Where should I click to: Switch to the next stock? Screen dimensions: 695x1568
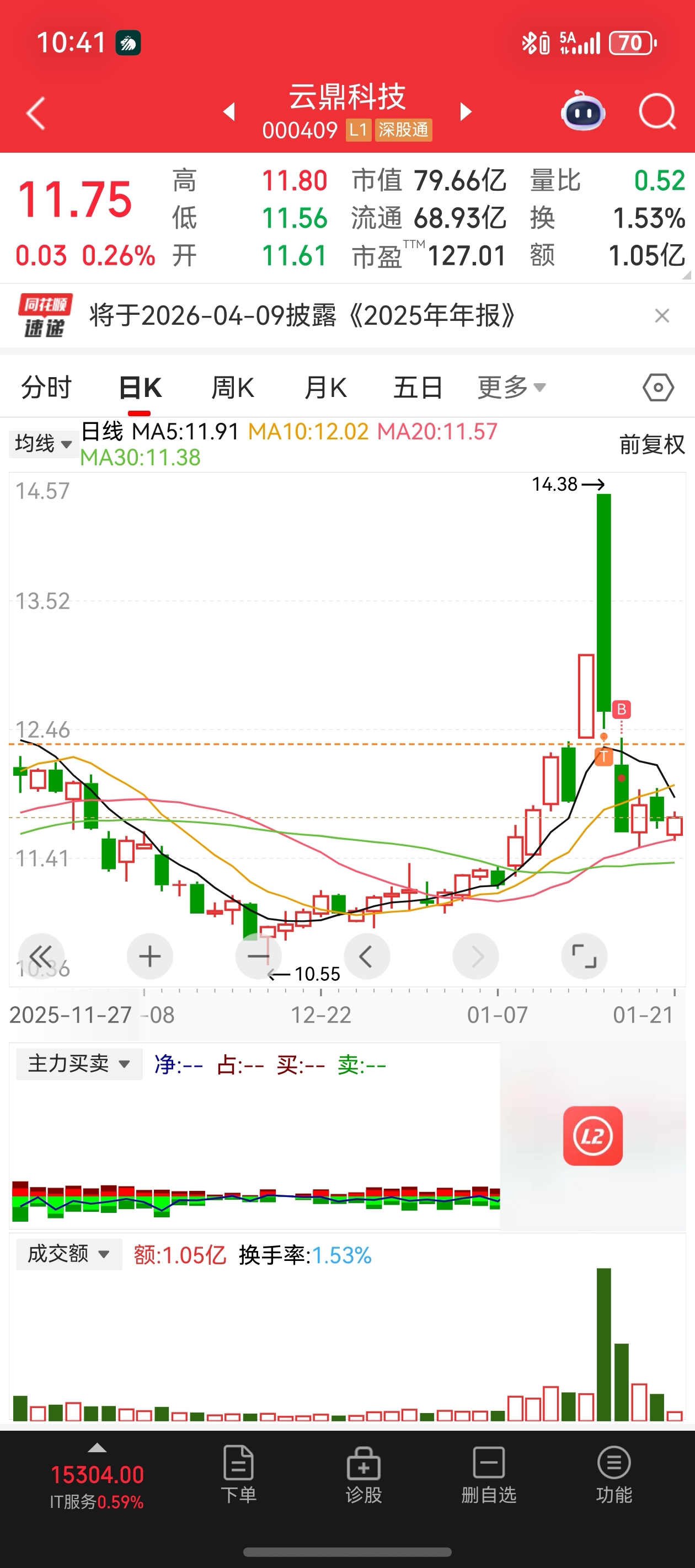point(466,112)
